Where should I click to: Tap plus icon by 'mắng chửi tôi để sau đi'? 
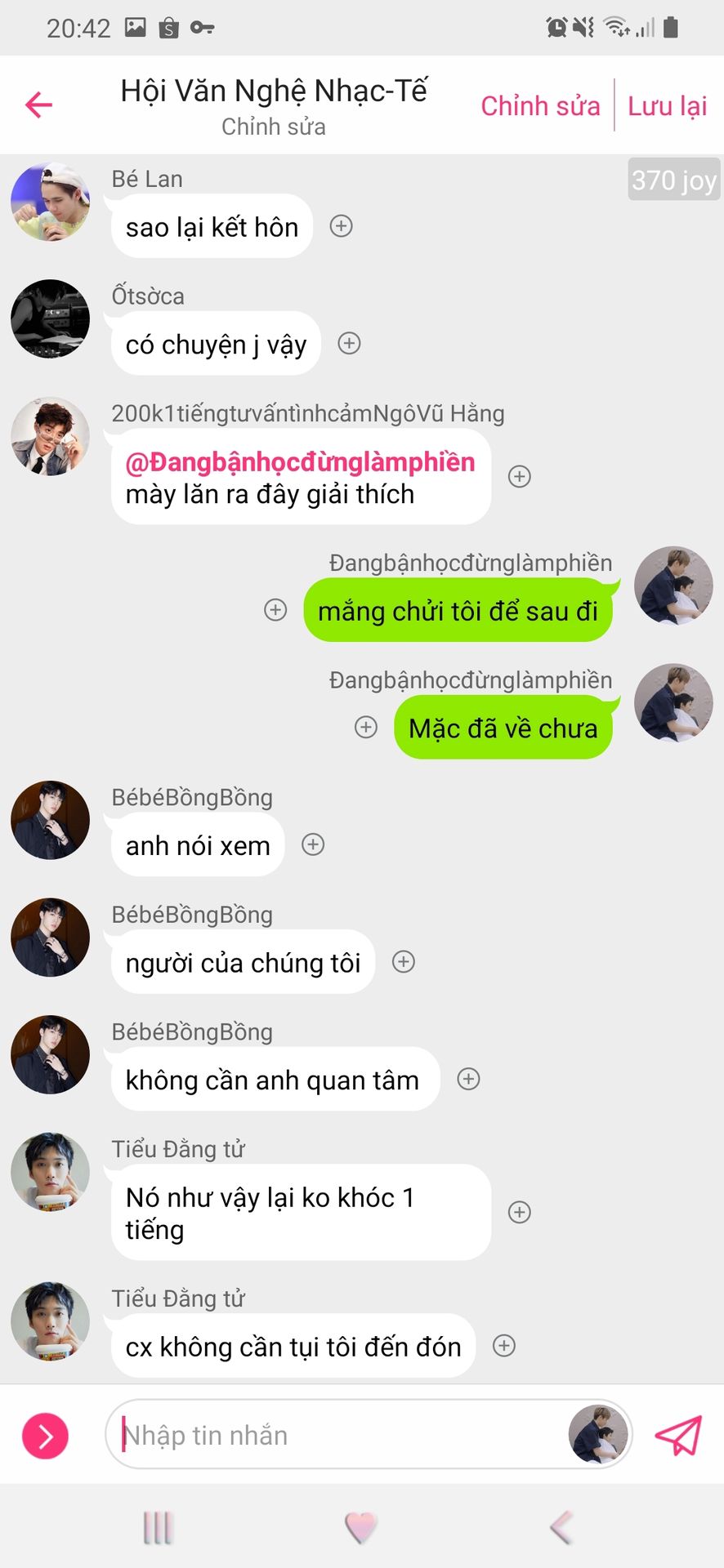(275, 610)
